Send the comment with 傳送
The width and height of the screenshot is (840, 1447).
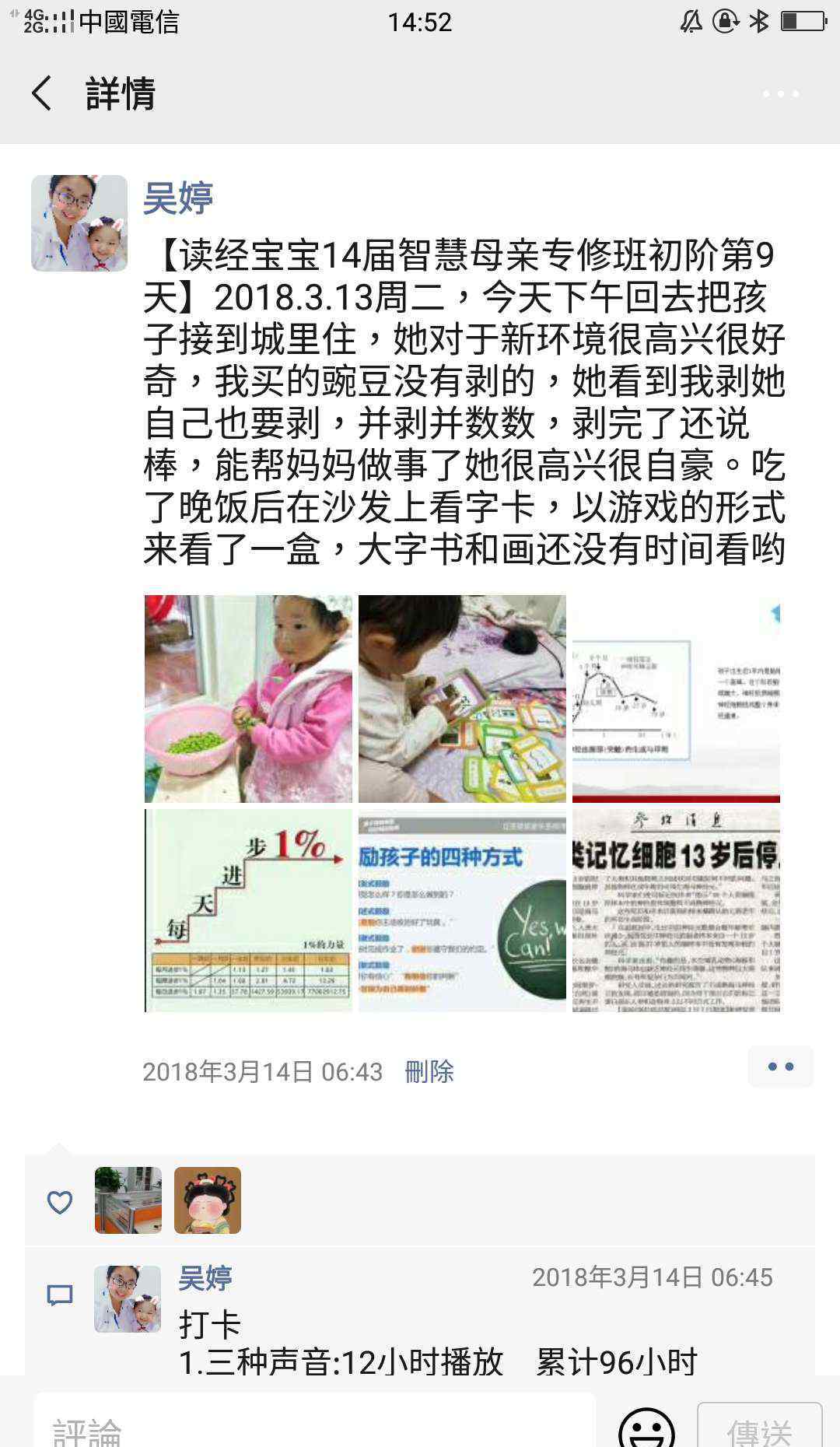coord(760,1427)
